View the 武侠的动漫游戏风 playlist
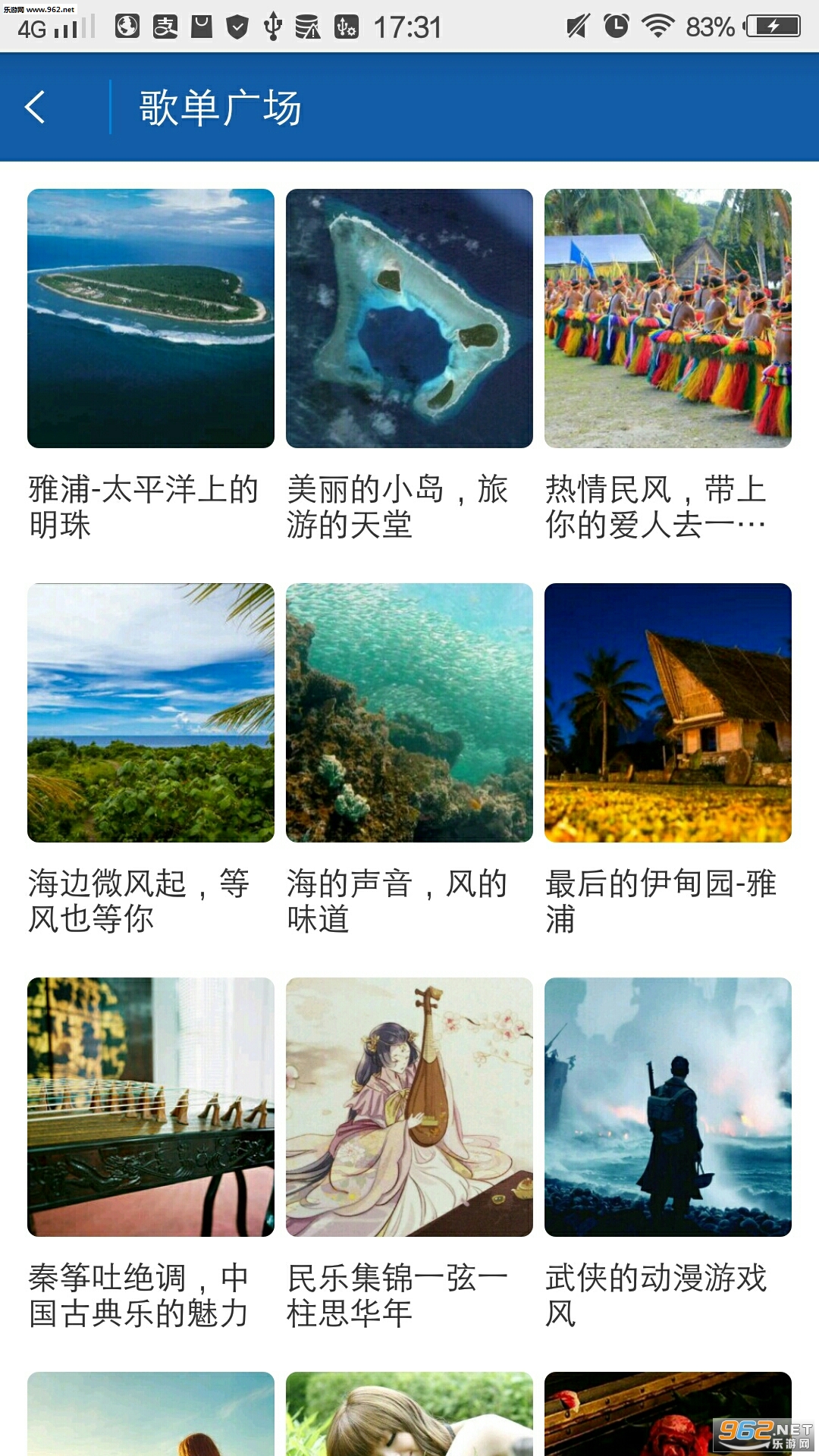This screenshot has width=819, height=1456. [x=667, y=1107]
